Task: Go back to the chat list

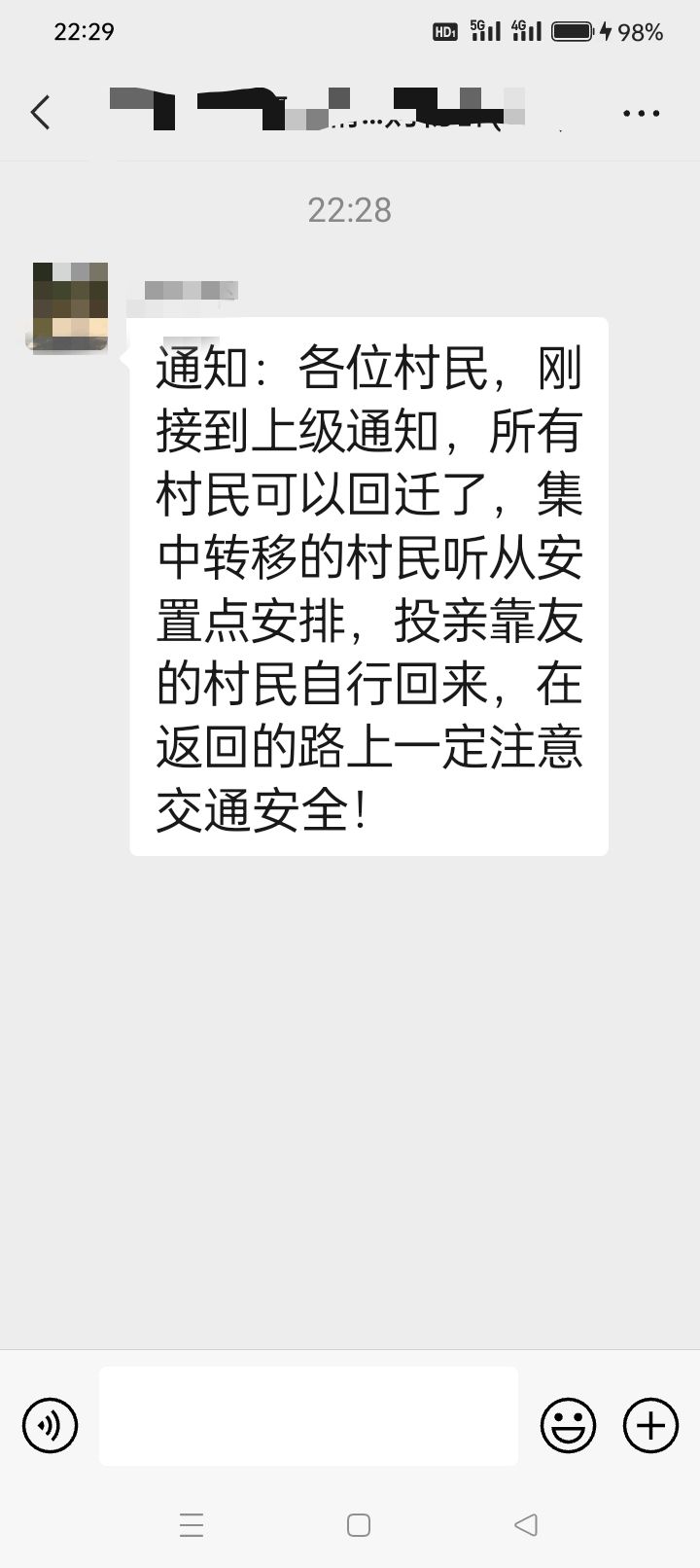Action: tap(40, 113)
